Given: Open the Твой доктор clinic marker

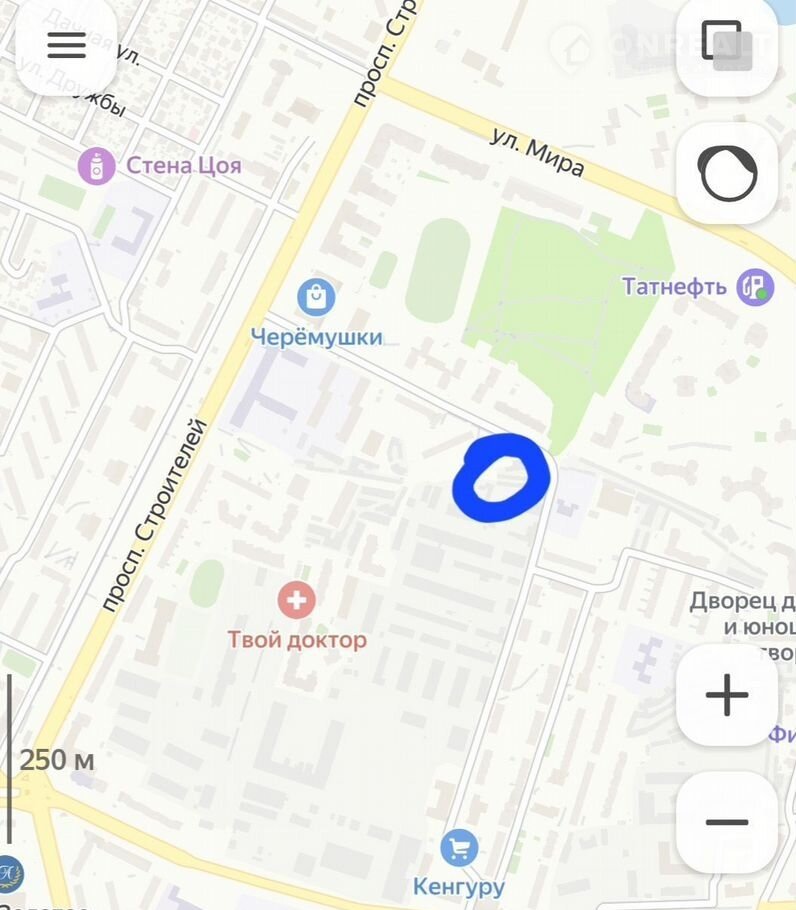Looking at the screenshot, I should [x=296, y=600].
